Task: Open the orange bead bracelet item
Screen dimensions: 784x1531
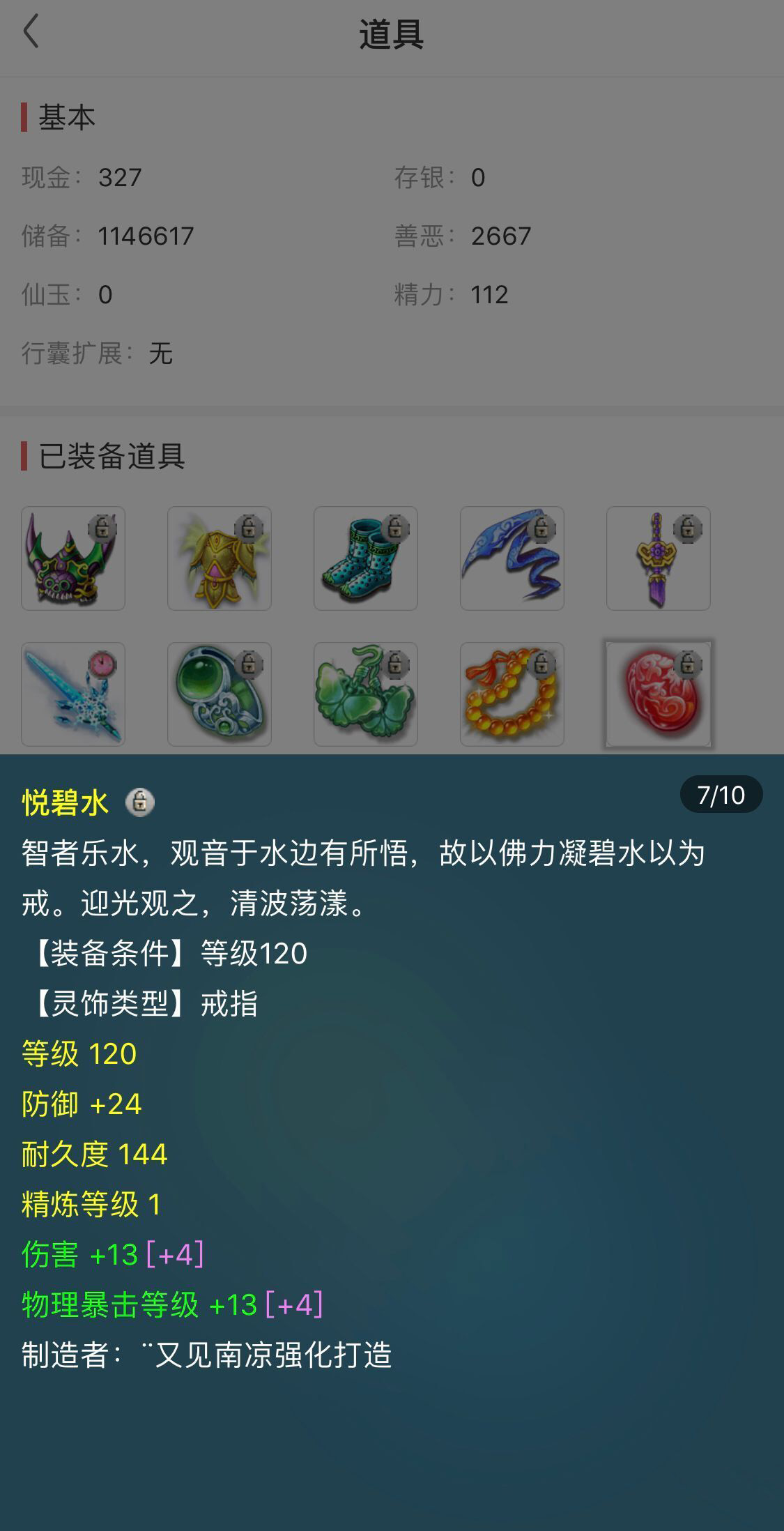Action: 512,694
